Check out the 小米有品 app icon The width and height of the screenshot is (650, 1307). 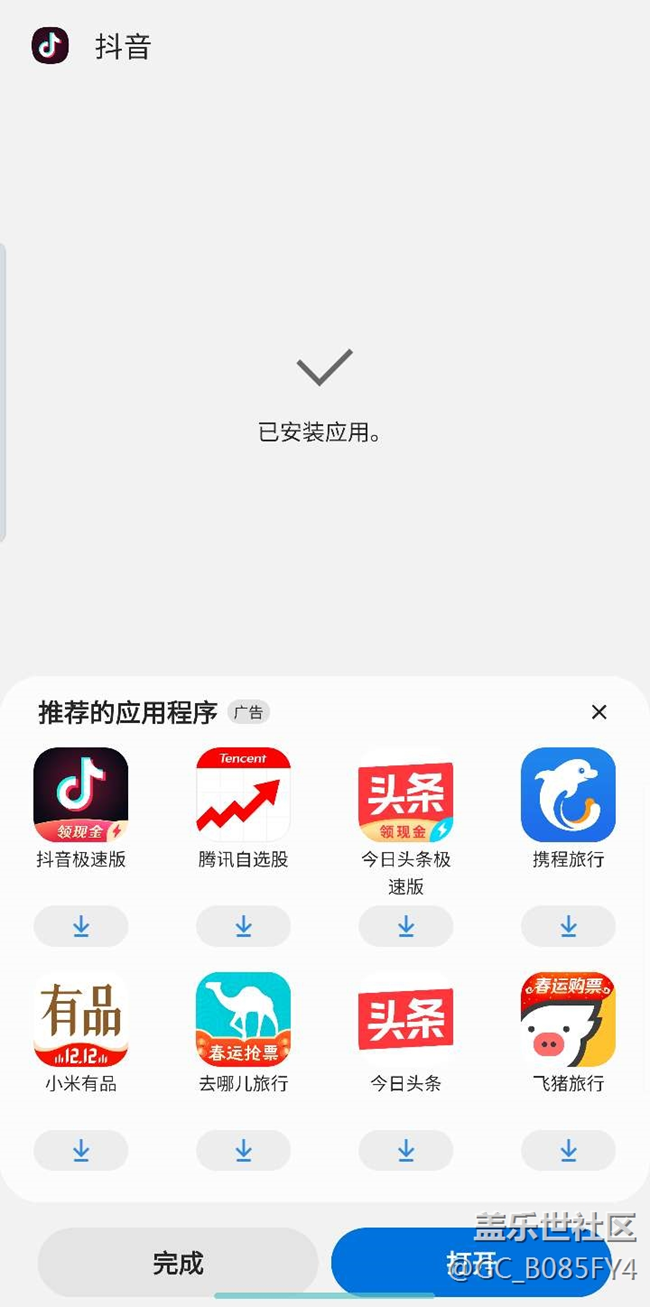pos(81,1019)
